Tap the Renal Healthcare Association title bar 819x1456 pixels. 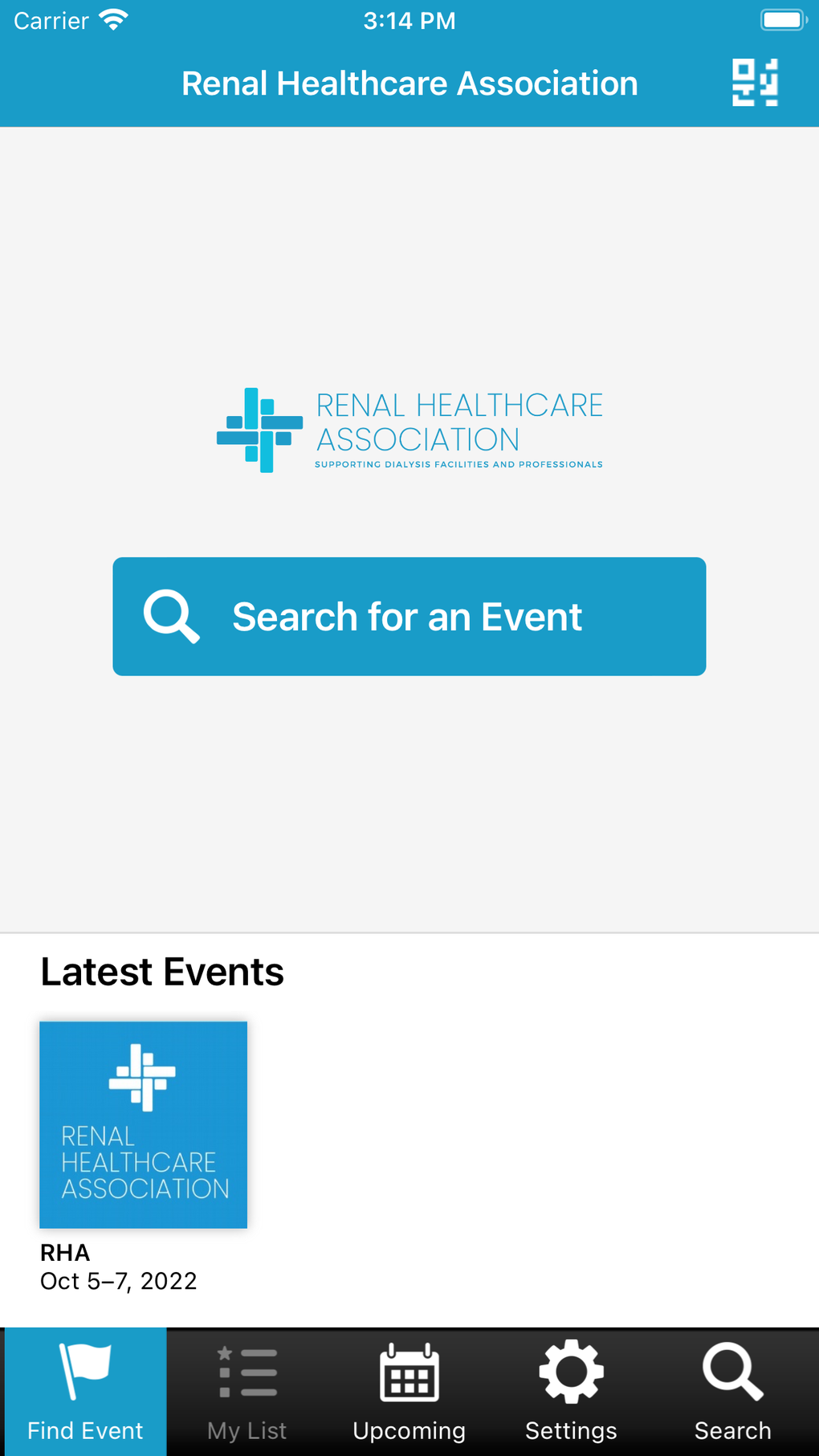[409, 82]
